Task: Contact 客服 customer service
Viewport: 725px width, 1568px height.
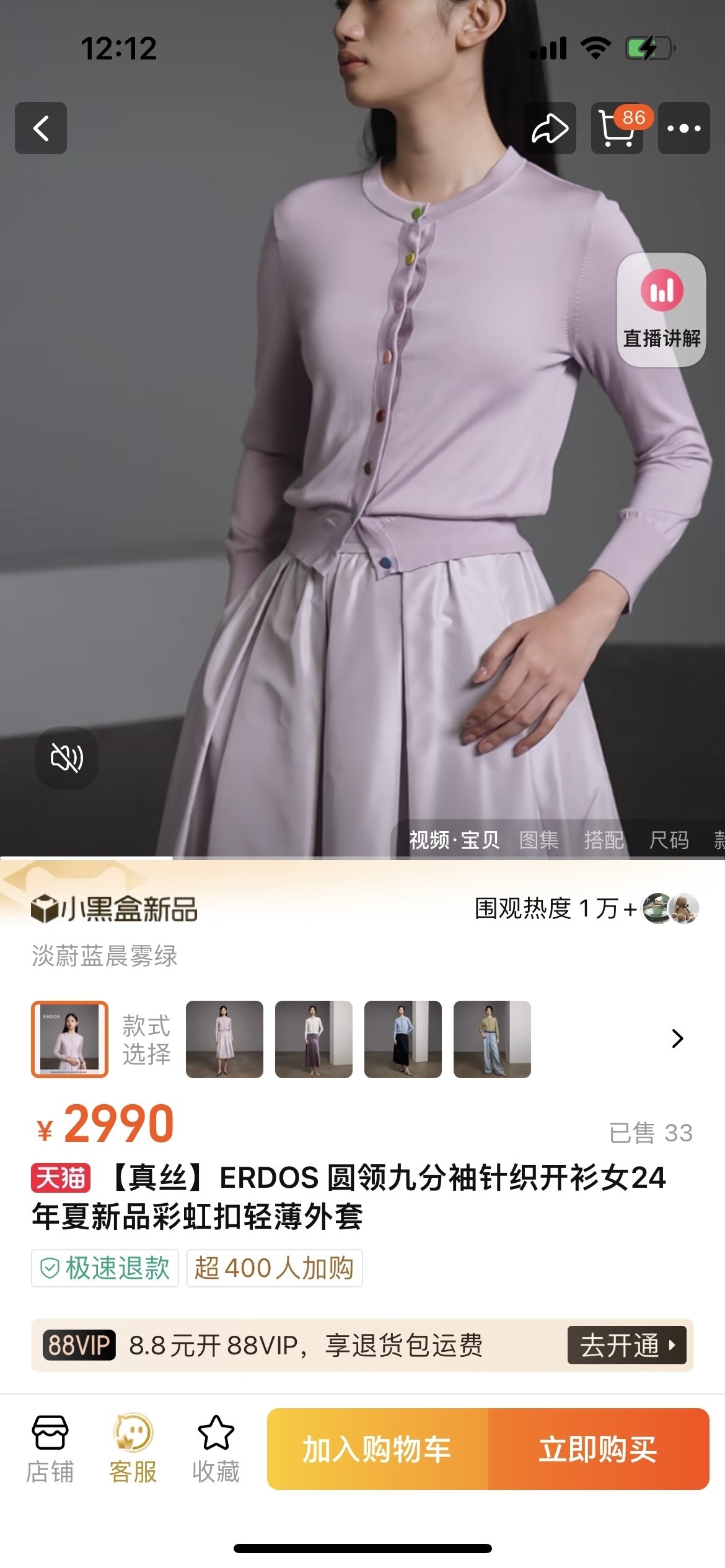Action: pos(133,1449)
